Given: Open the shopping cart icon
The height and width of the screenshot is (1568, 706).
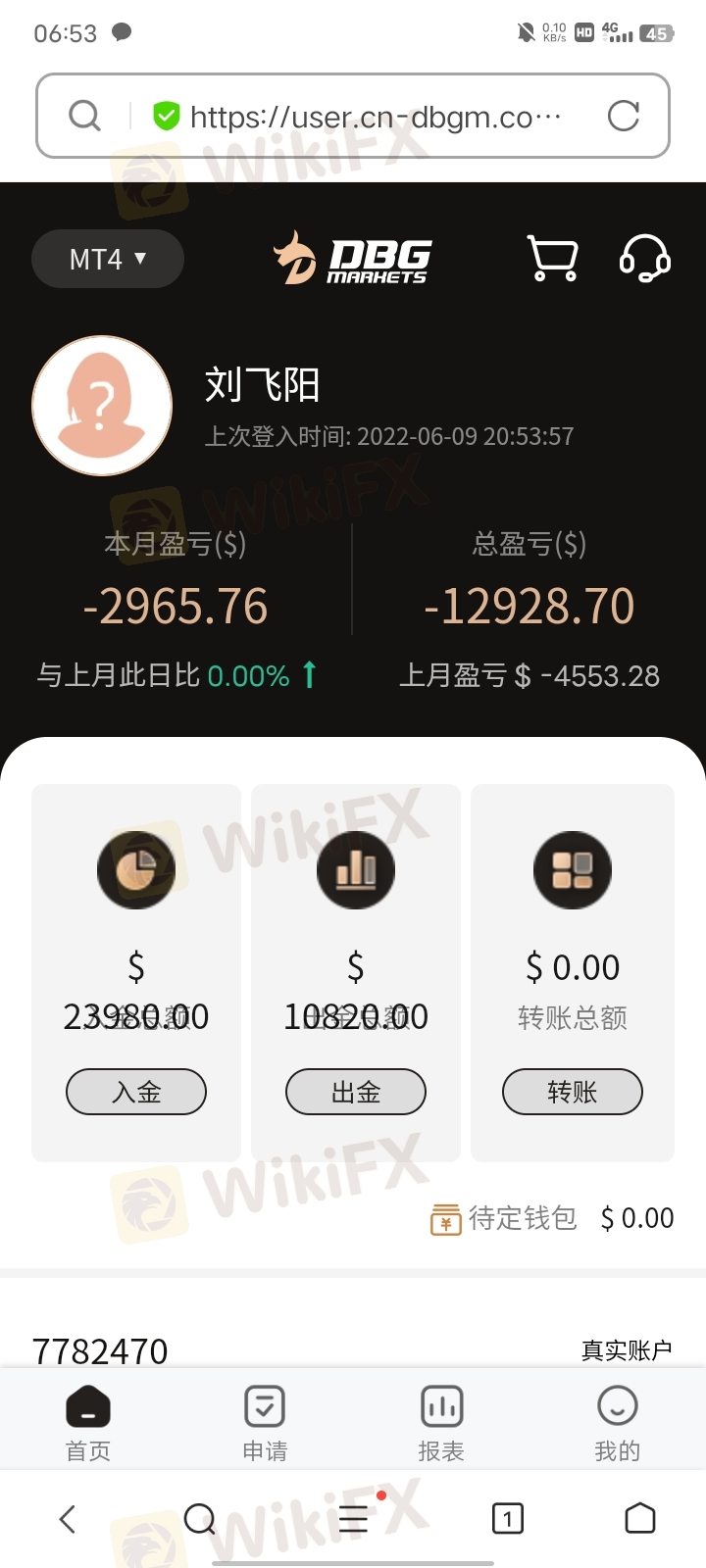Looking at the screenshot, I should (553, 259).
